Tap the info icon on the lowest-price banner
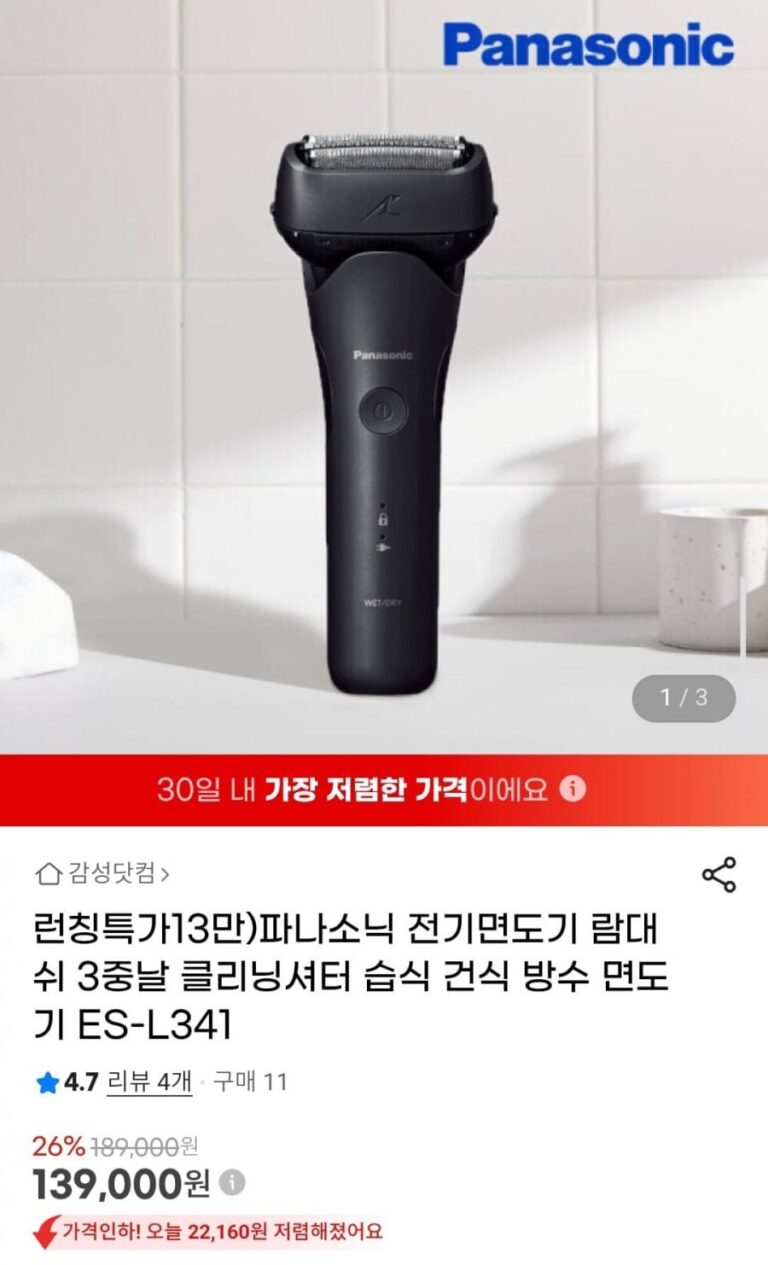The width and height of the screenshot is (768, 1265). click(573, 789)
